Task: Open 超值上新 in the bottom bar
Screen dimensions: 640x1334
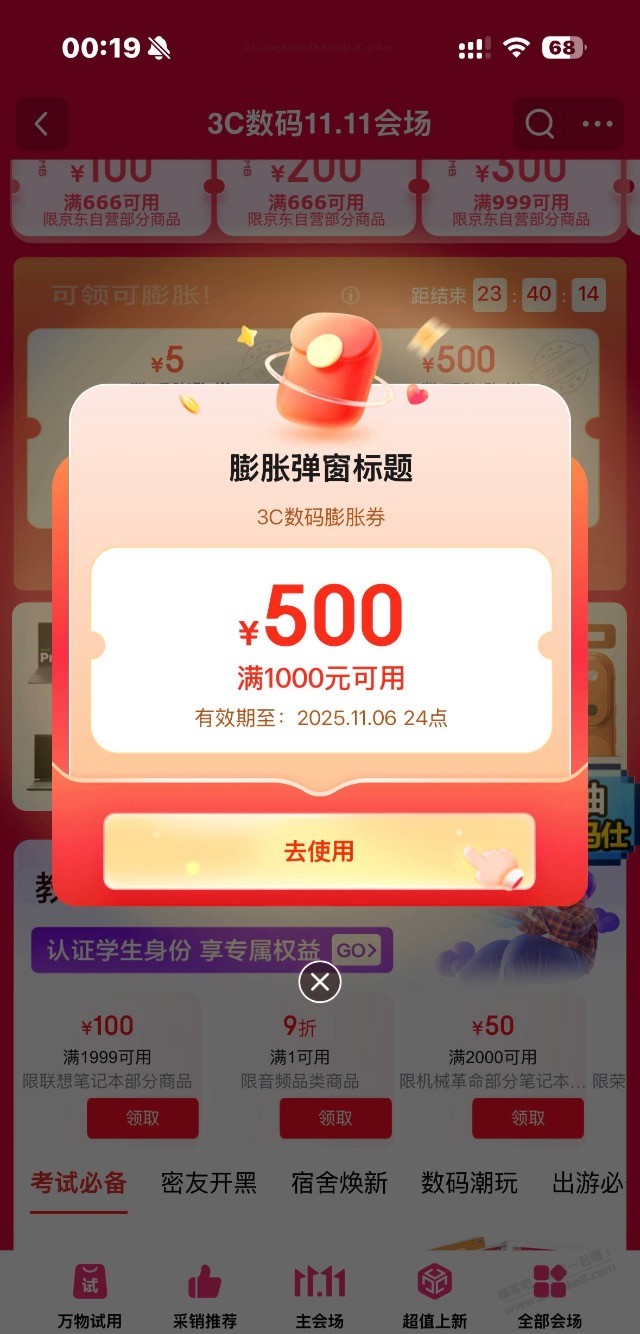Action: click(435, 1295)
